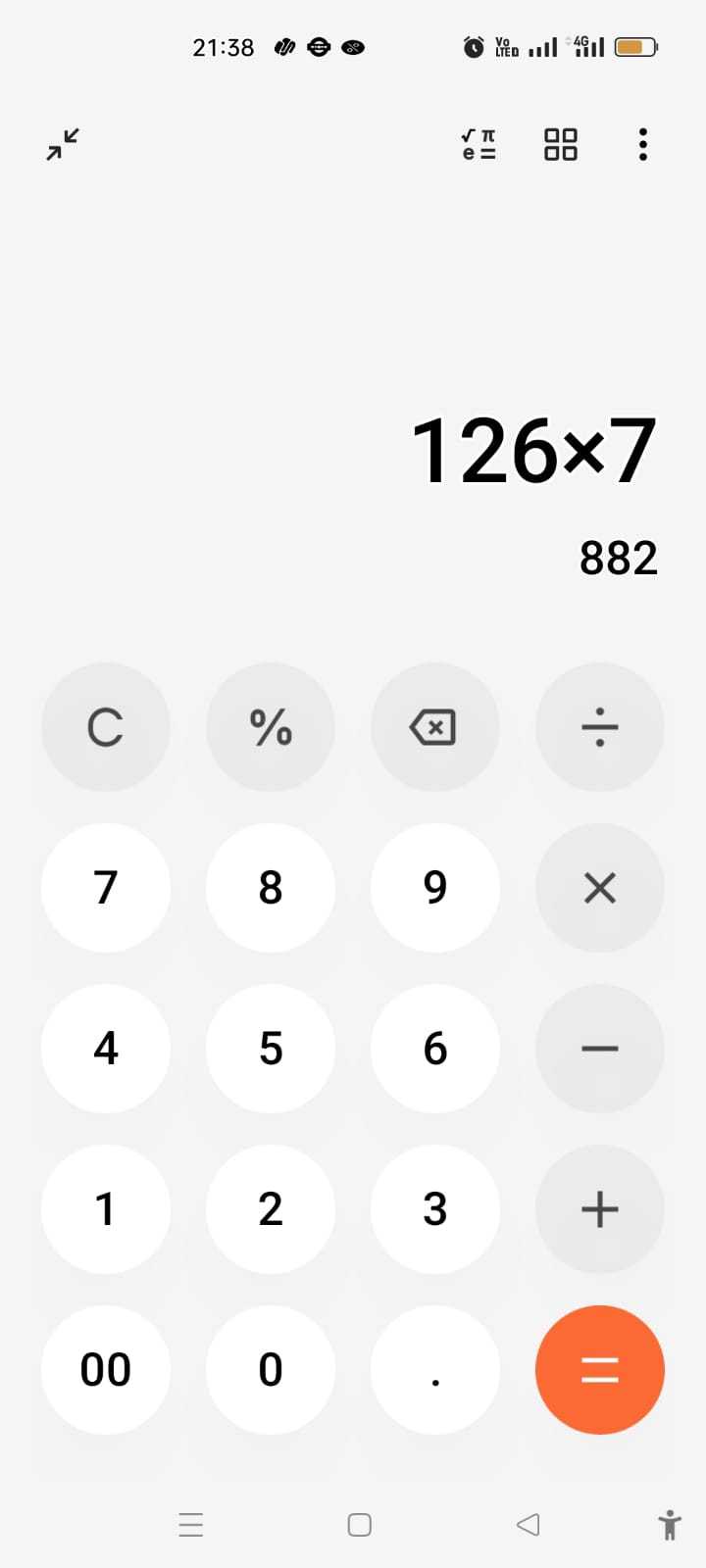Image resolution: width=706 pixels, height=1568 pixels.
Task: Go back using the navigation bar
Action: tap(528, 1524)
